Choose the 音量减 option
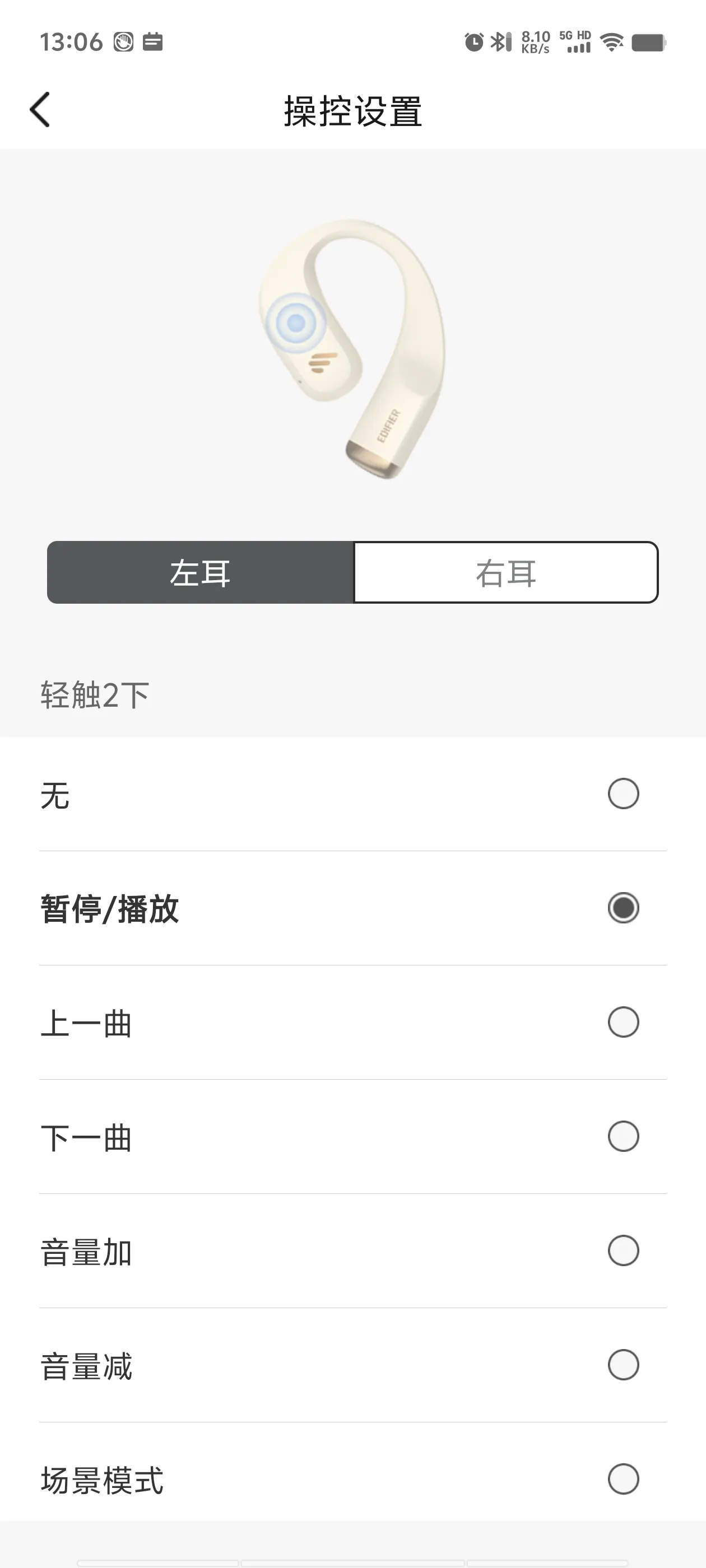This screenshot has height=1568, width=706. point(352,1365)
